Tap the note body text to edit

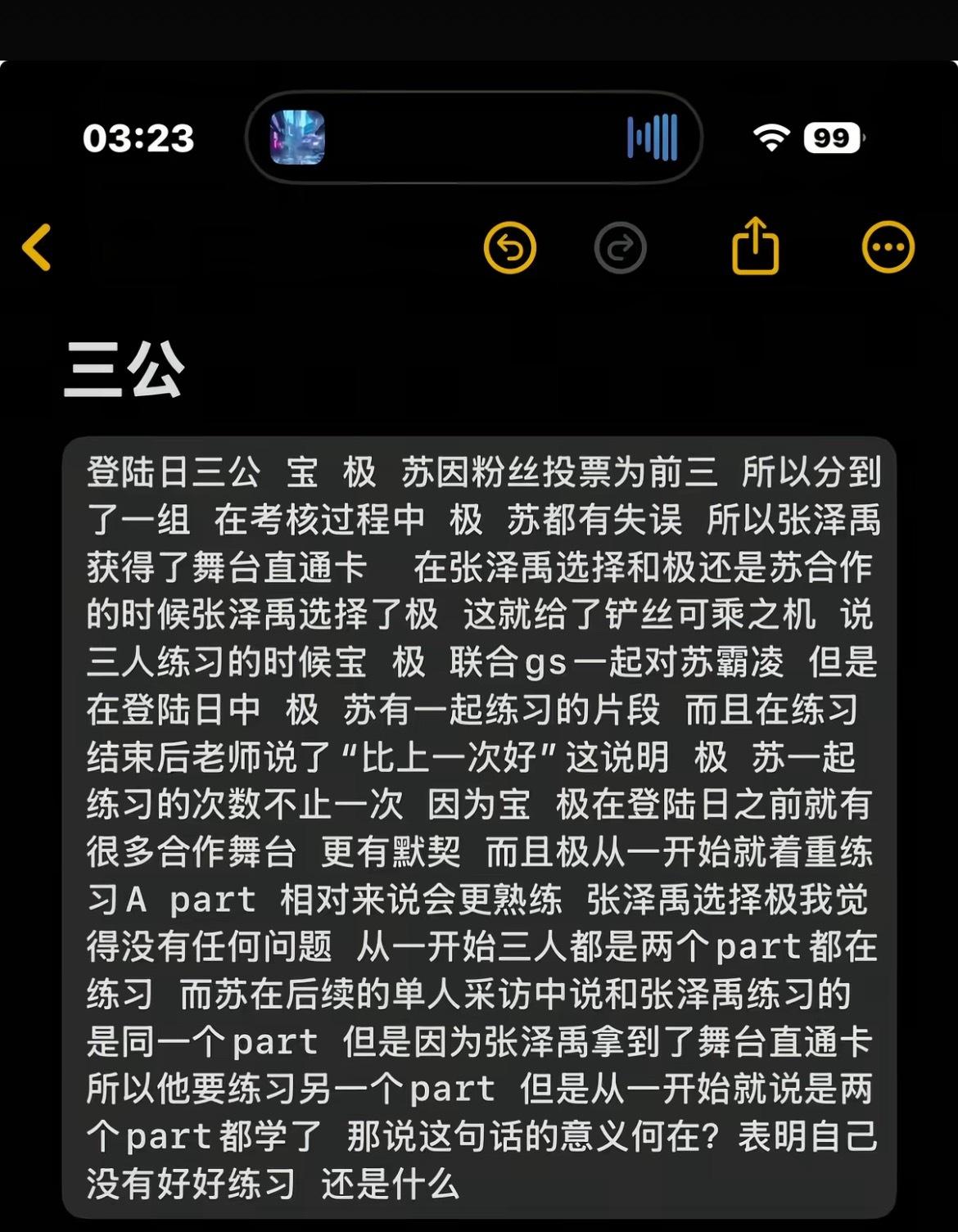click(479, 827)
